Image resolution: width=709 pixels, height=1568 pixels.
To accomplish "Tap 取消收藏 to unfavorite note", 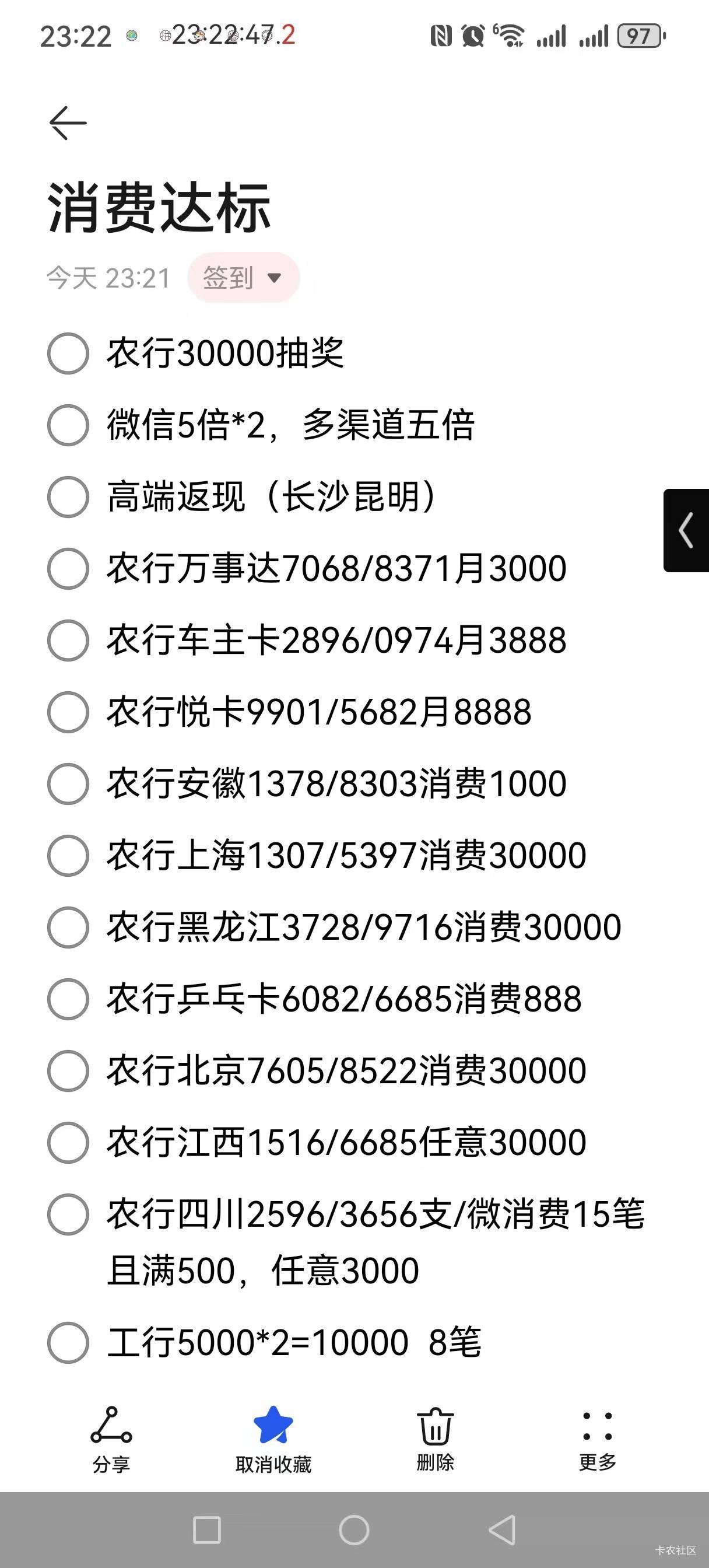I will pos(273,1440).
